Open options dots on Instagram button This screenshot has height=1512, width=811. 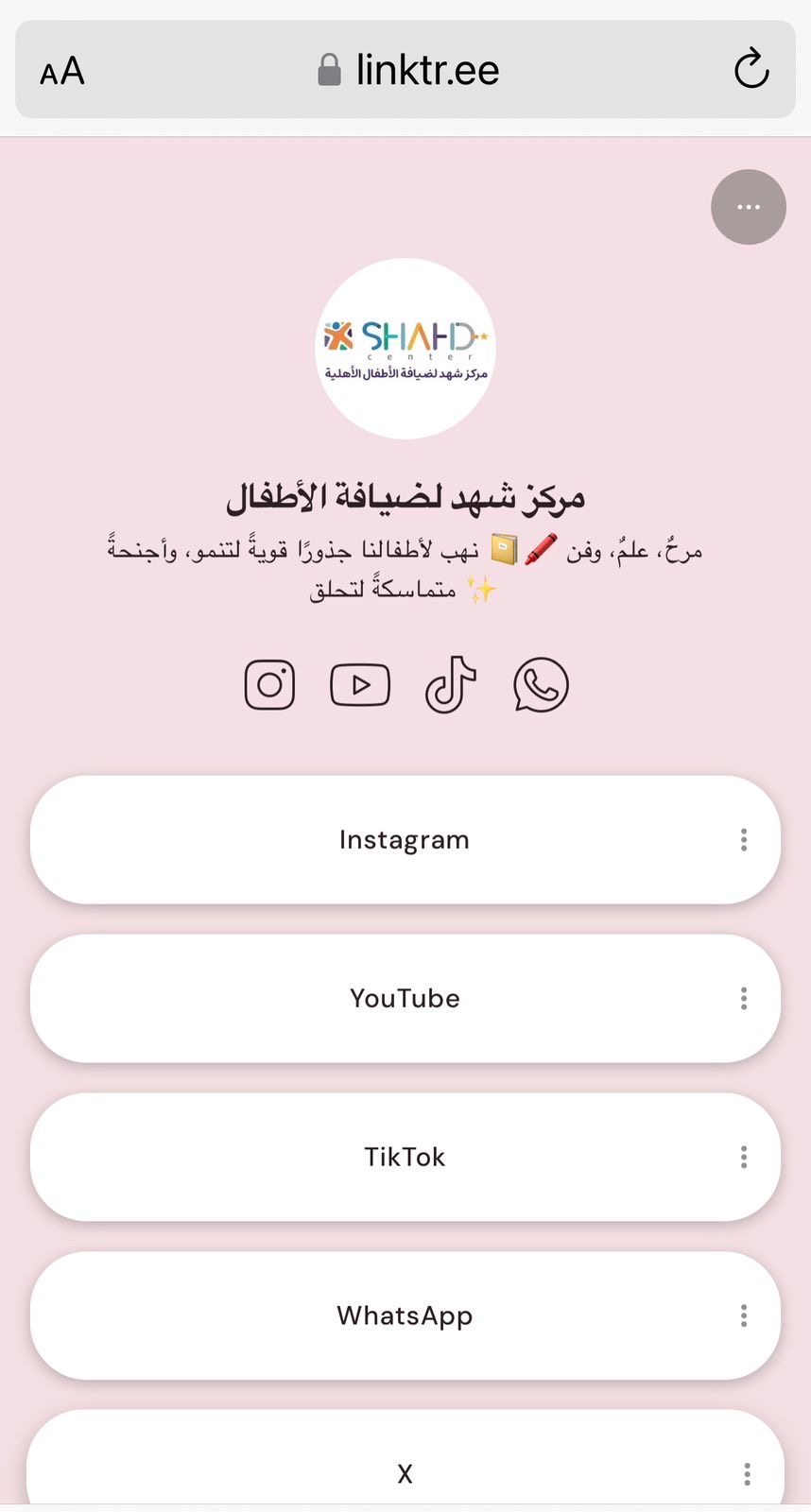point(744,840)
